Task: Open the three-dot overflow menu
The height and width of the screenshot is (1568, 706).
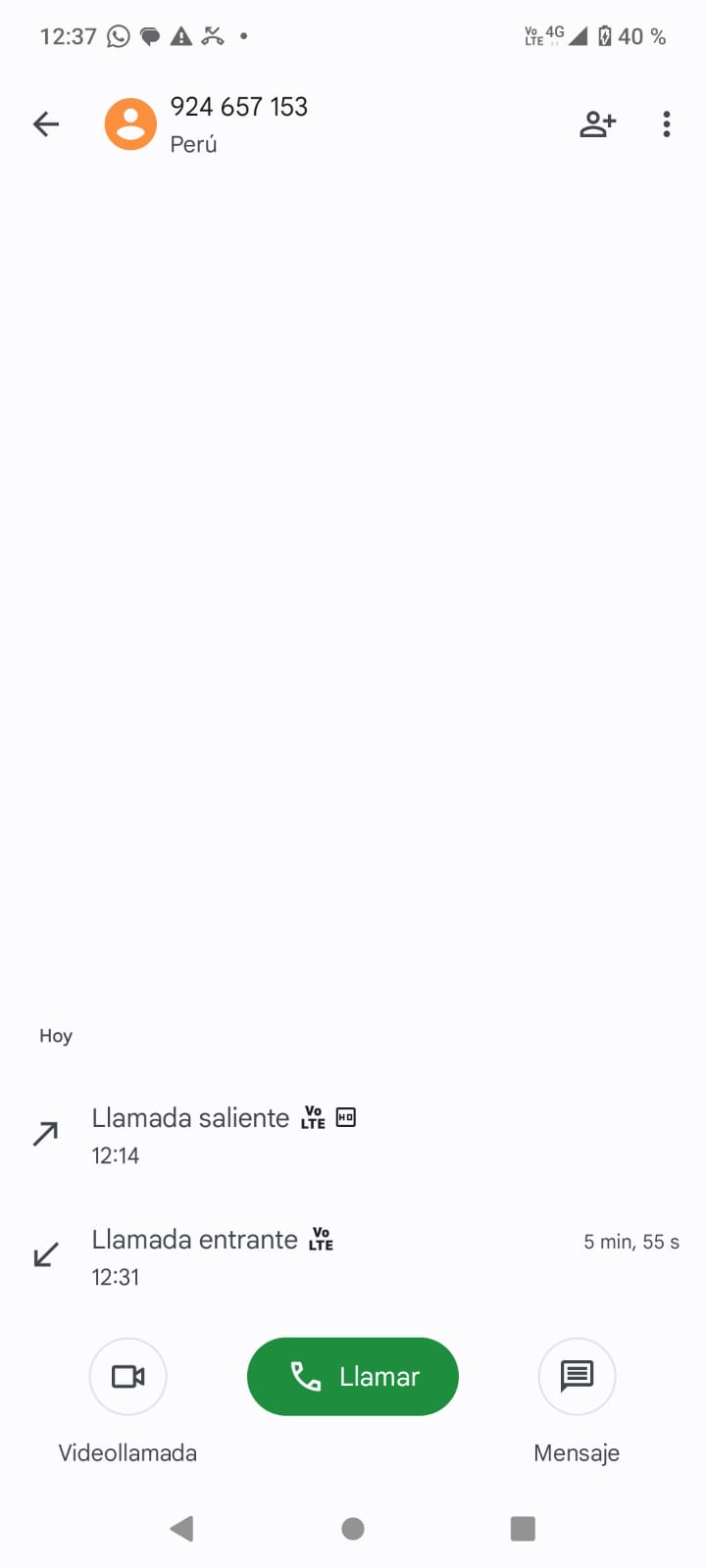Action: [667, 124]
